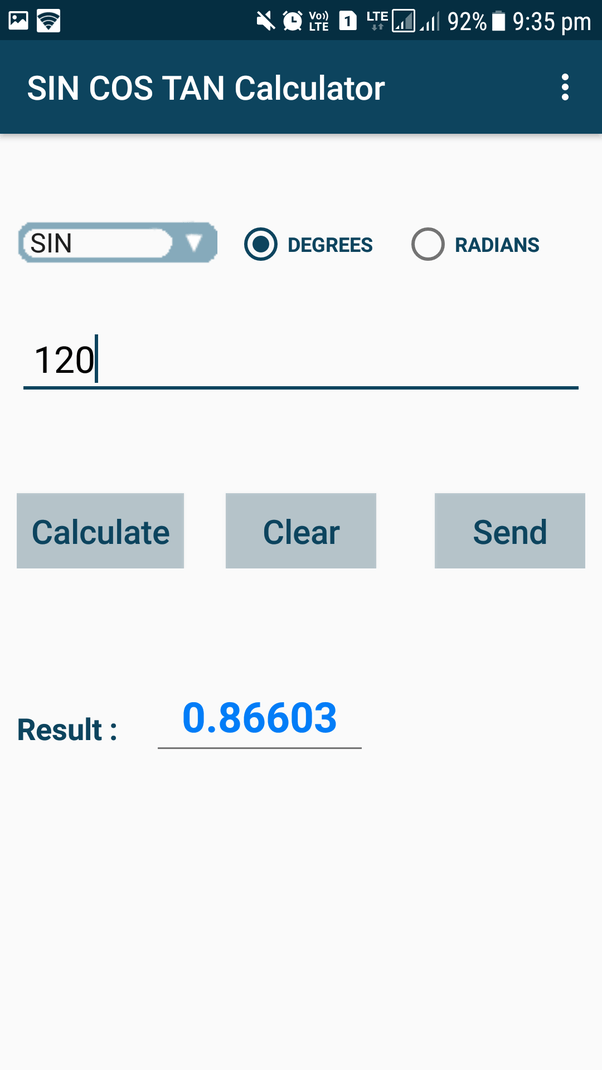Open the overflow menu
The image size is (602, 1070).
click(x=565, y=88)
